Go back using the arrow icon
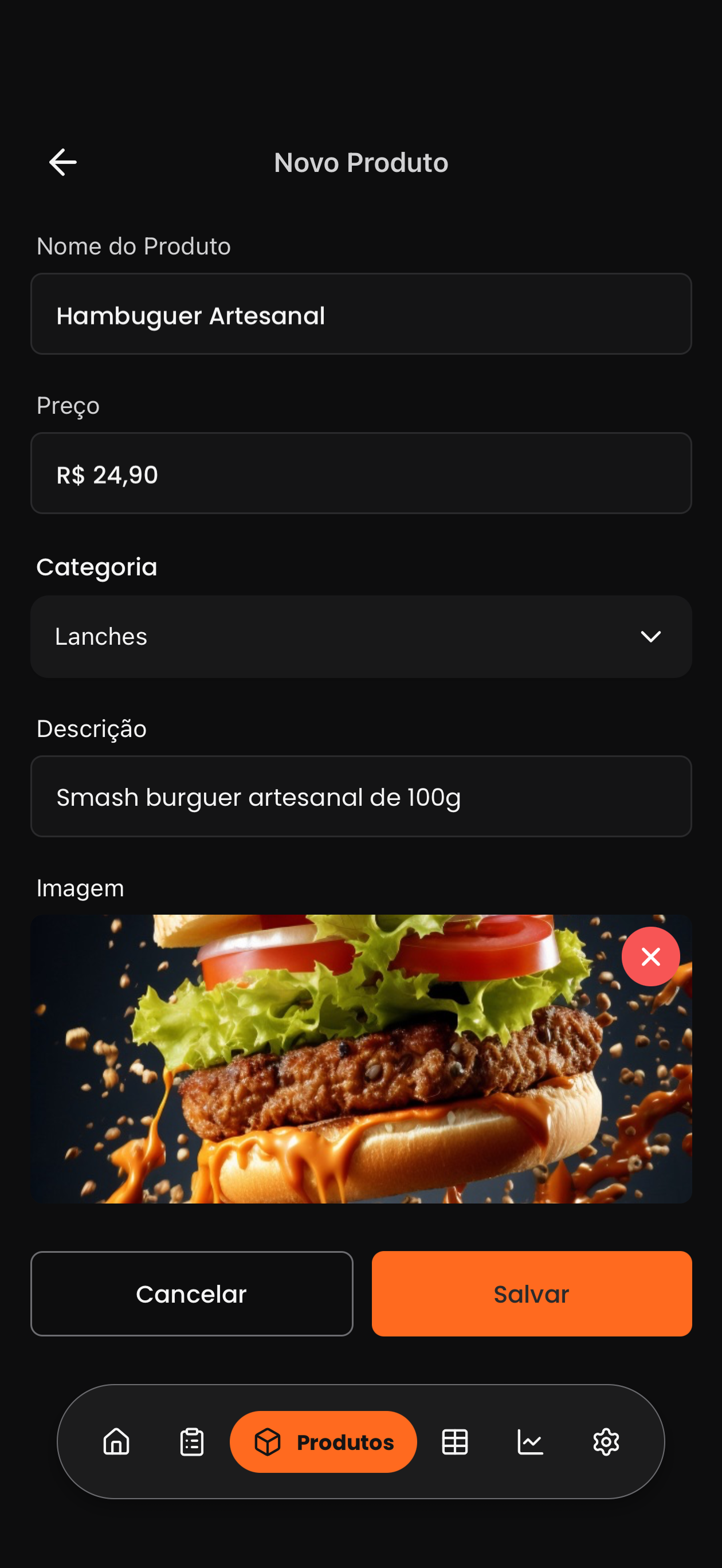Screen dimensions: 722x1568 point(62,163)
